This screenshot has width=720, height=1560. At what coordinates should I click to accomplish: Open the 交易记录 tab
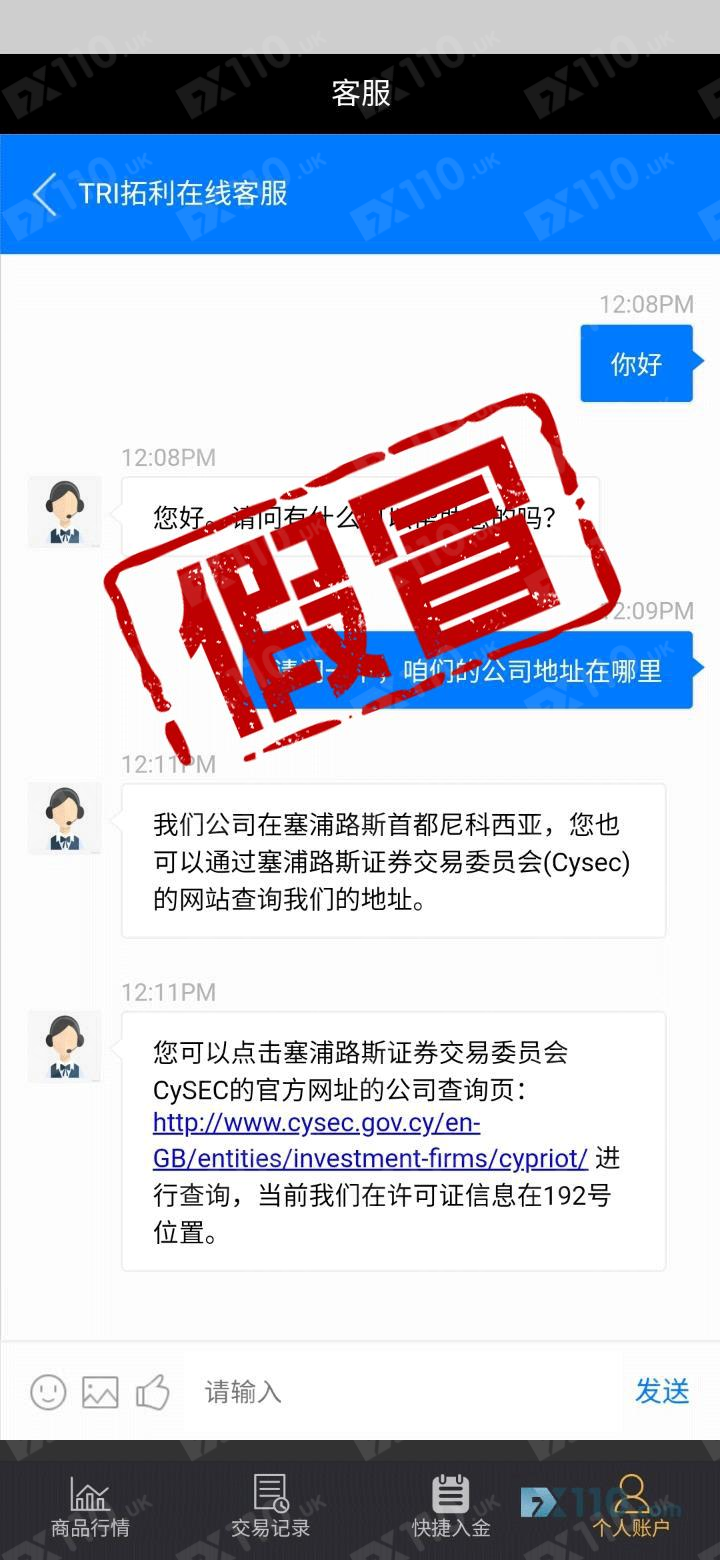pos(270,1505)
